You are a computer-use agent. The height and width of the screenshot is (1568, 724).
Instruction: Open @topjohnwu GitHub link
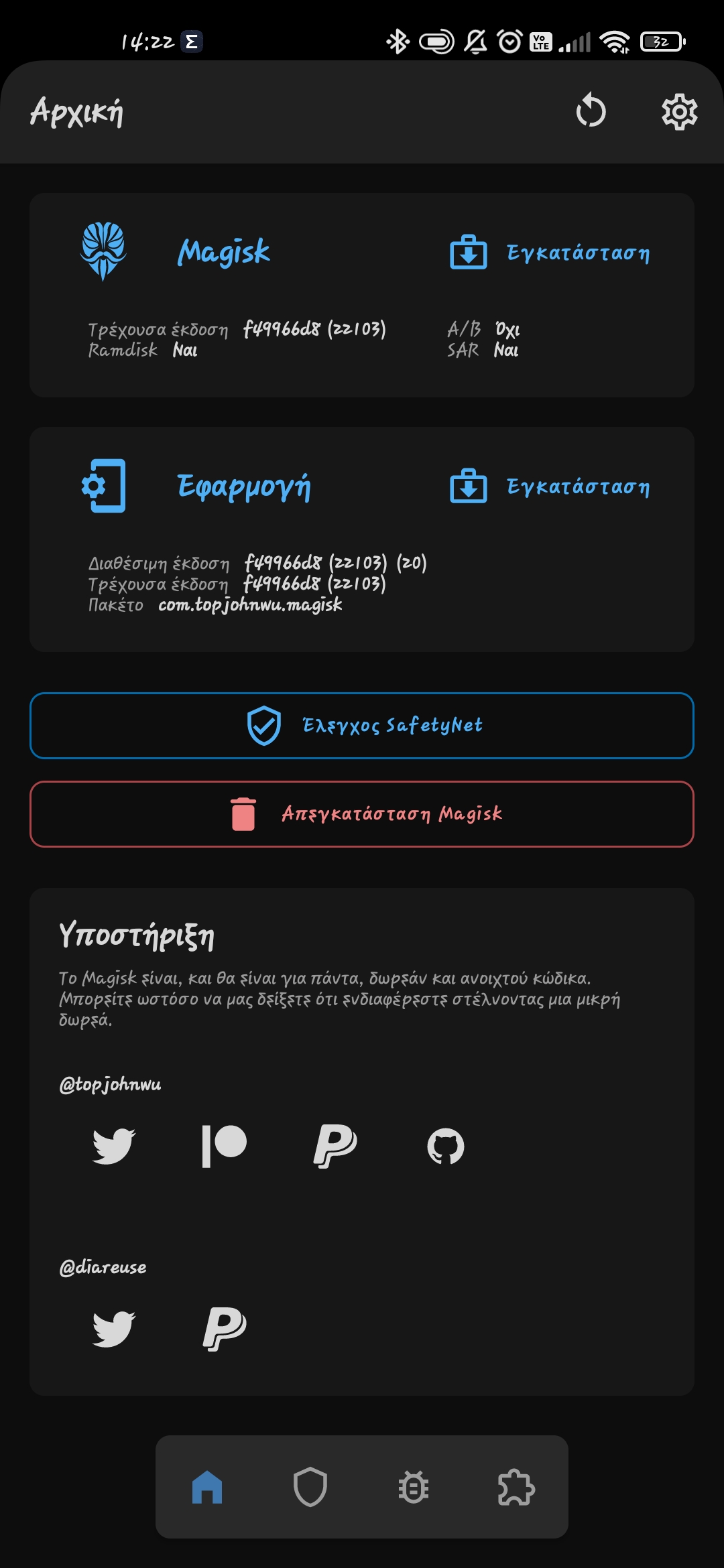tap(446, 1146)
